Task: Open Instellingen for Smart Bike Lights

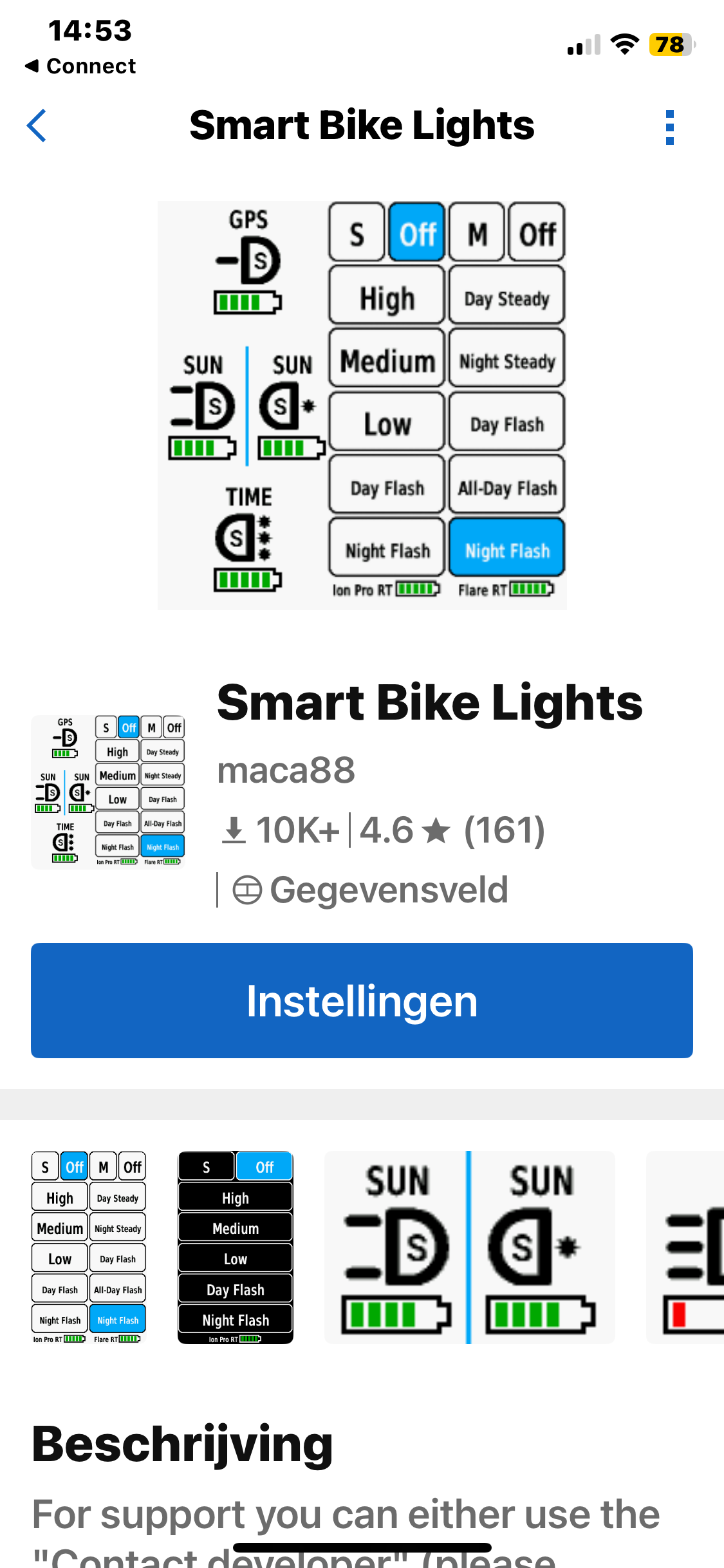Action: tap(362, 1000)
